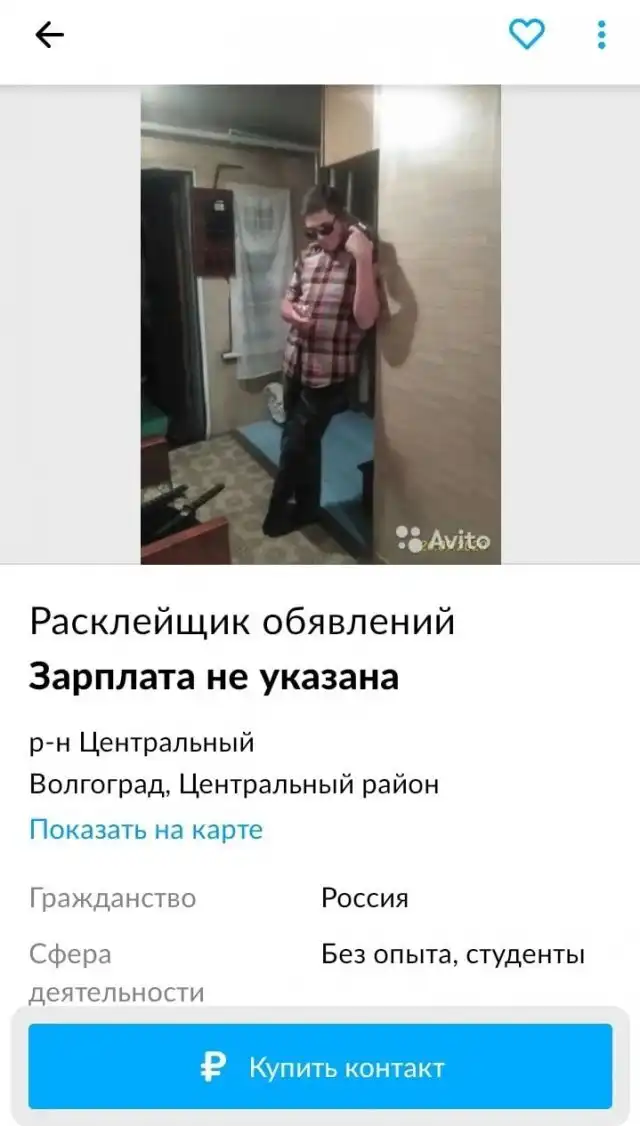The image size is (640, 1126).
Task: Tap the 'Показать на карте' link
Action: click(x=146, y=829)
